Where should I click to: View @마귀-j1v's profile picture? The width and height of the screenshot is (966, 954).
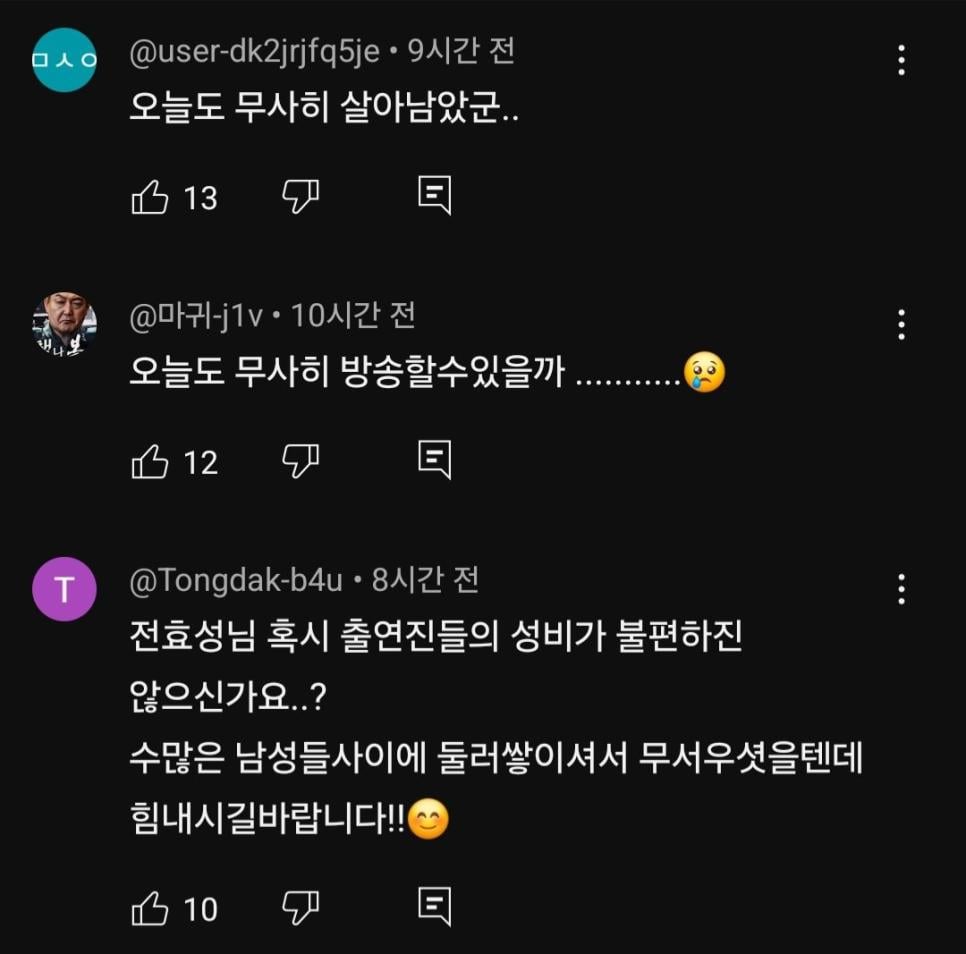64,325
